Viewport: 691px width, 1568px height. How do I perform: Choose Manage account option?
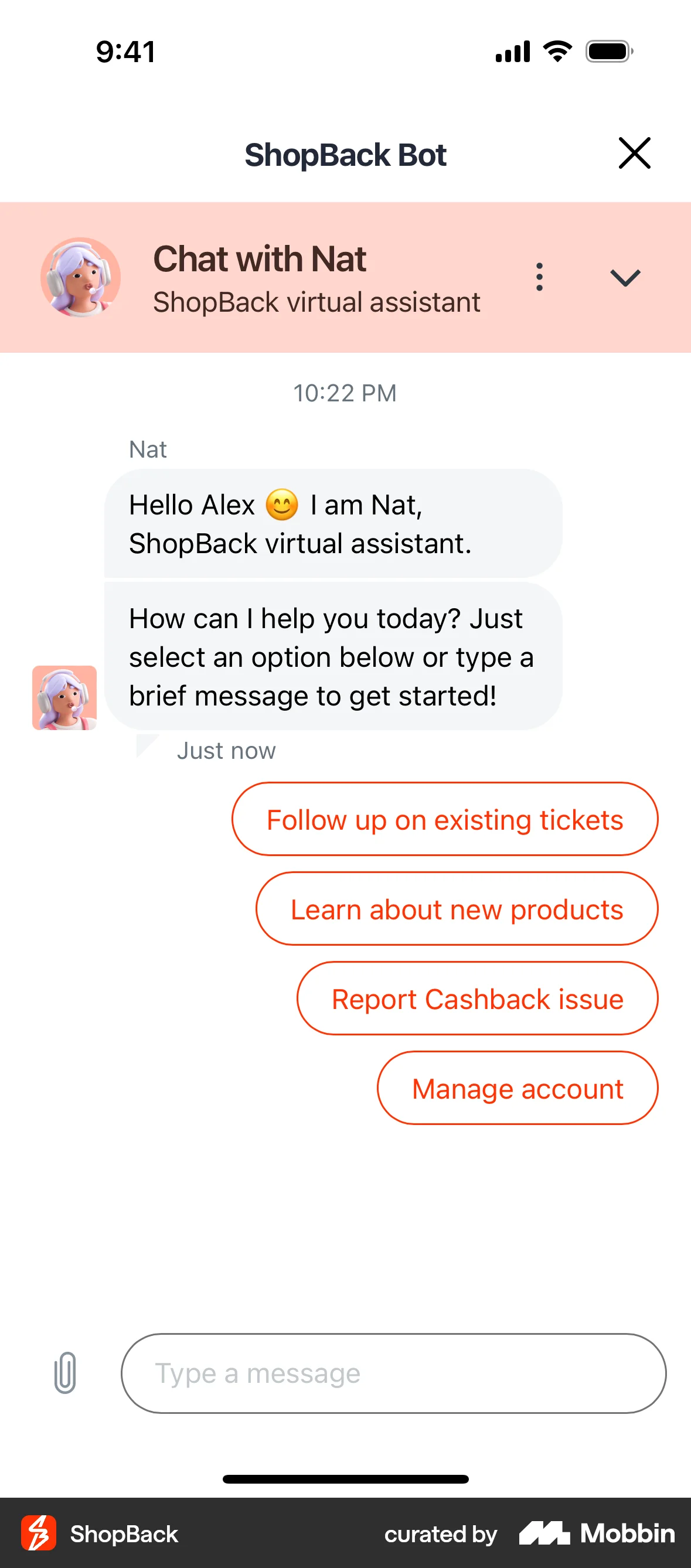pyautogui.click(x=517, y=1087)
